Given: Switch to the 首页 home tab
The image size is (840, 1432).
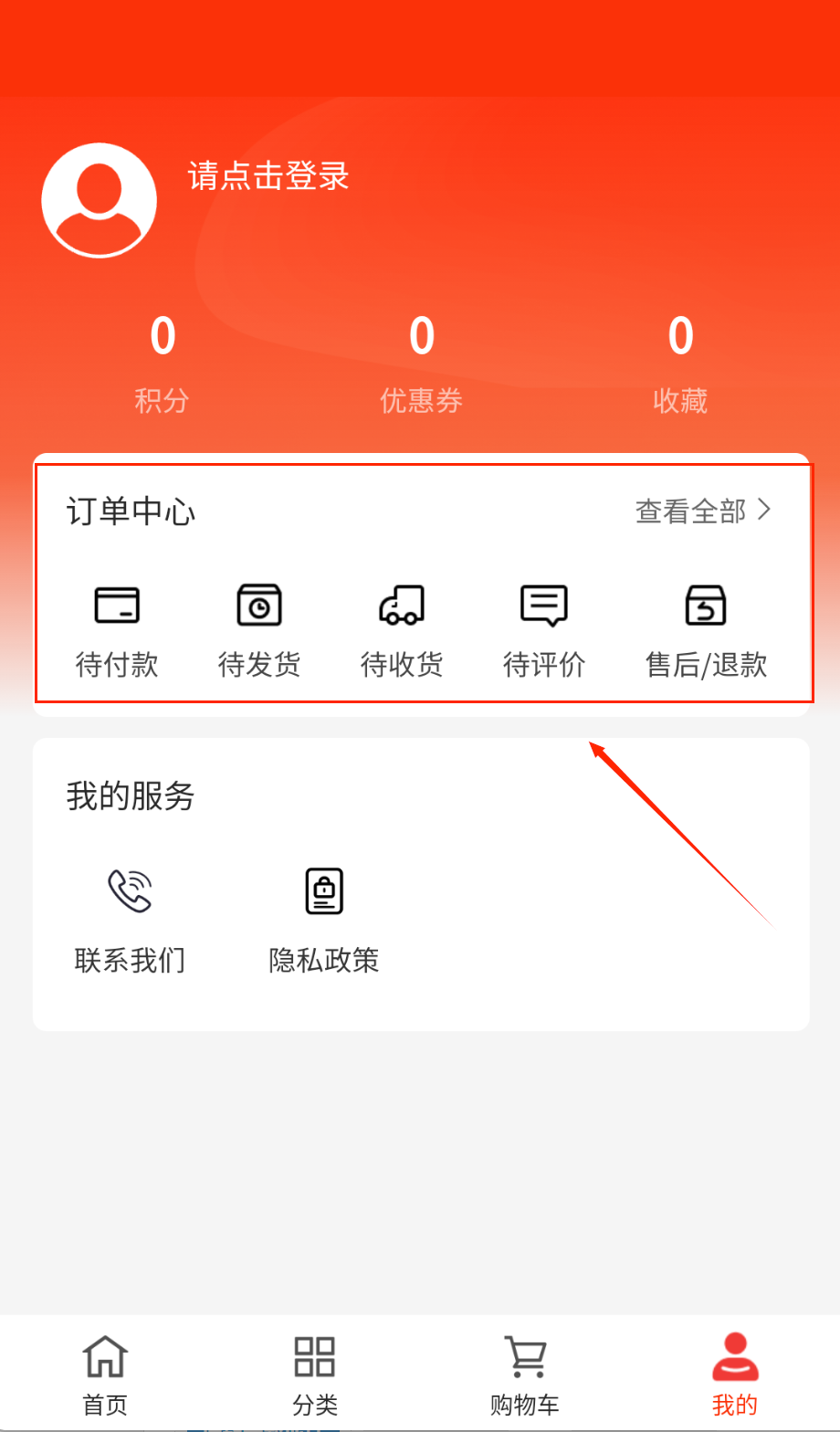Looking at the screenshot, I should 105,1374.
